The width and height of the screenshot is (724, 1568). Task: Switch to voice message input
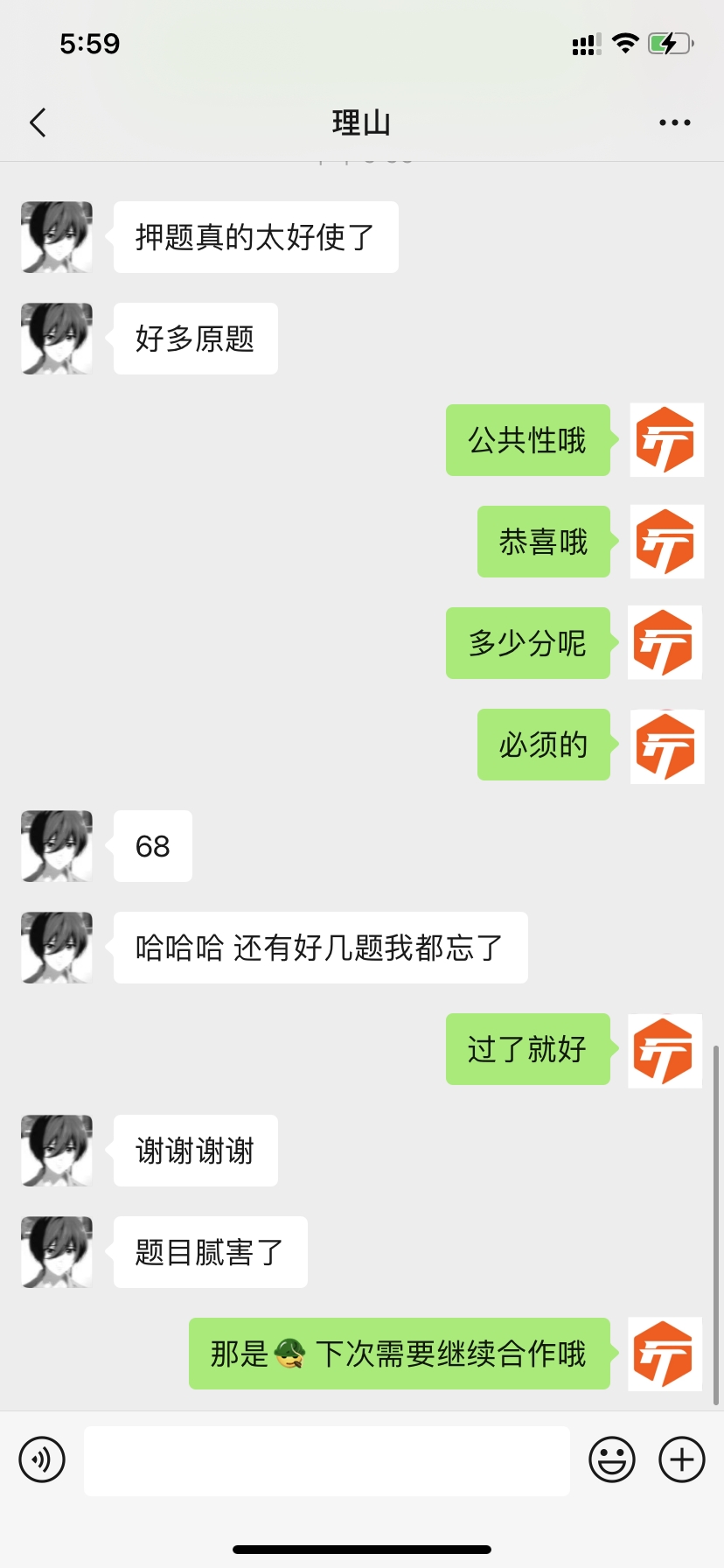42,1459
